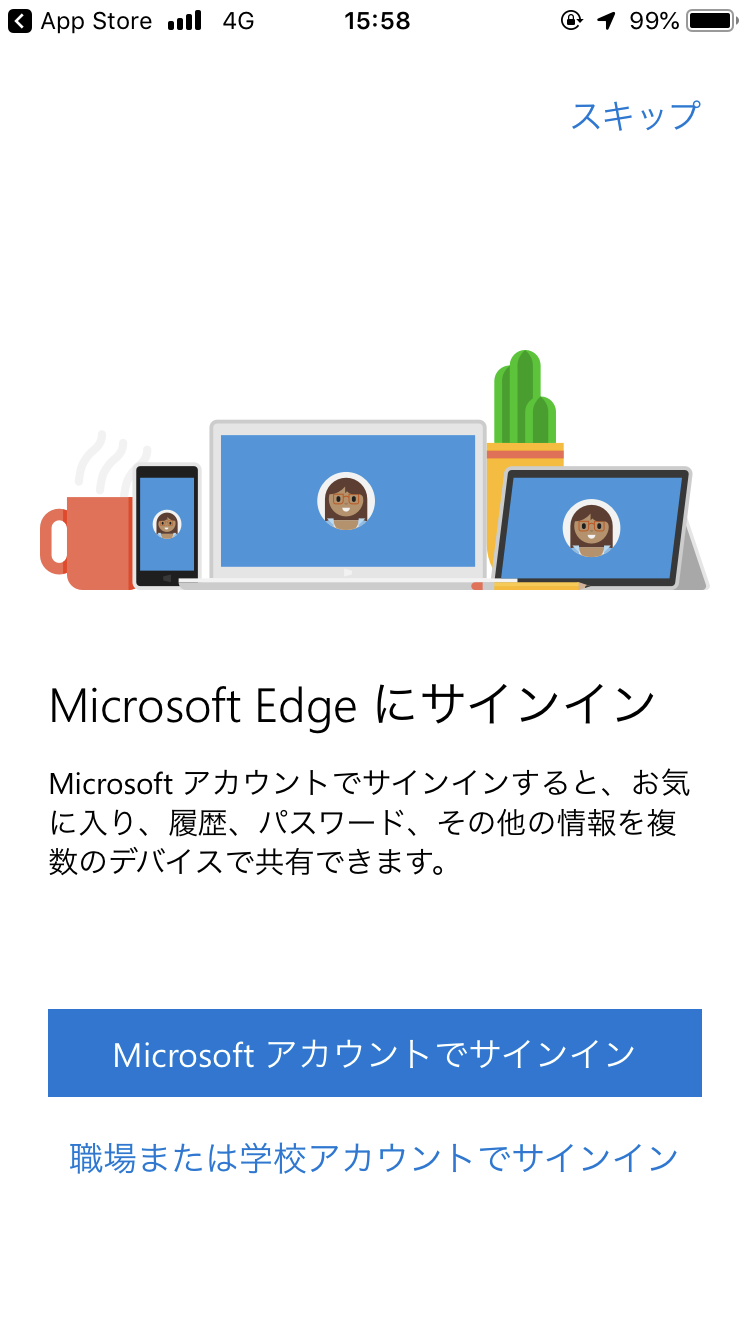Tap スキップ to skip sign-in
750x1334 pixels.
click(635, 116)
